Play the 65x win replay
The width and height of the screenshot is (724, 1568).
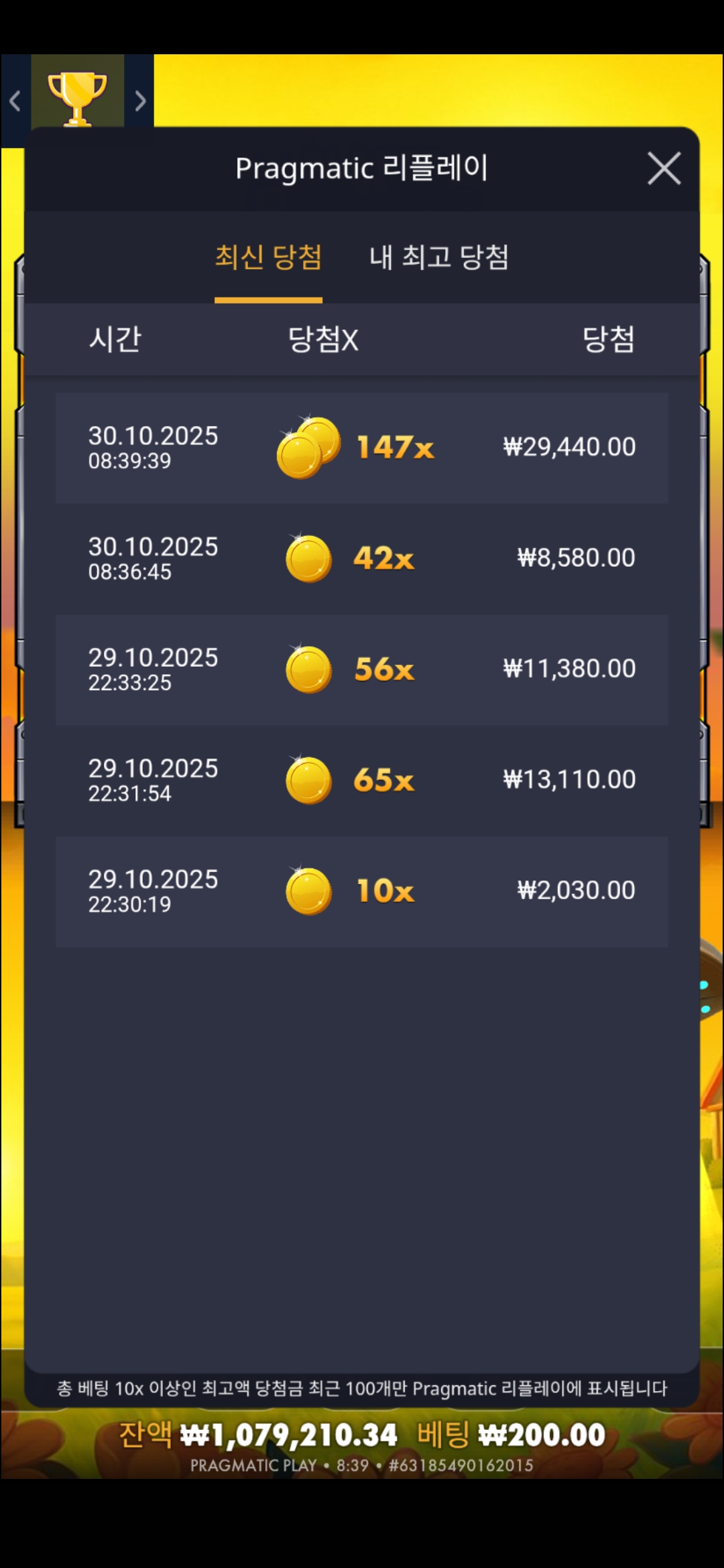tap(362, 780)
